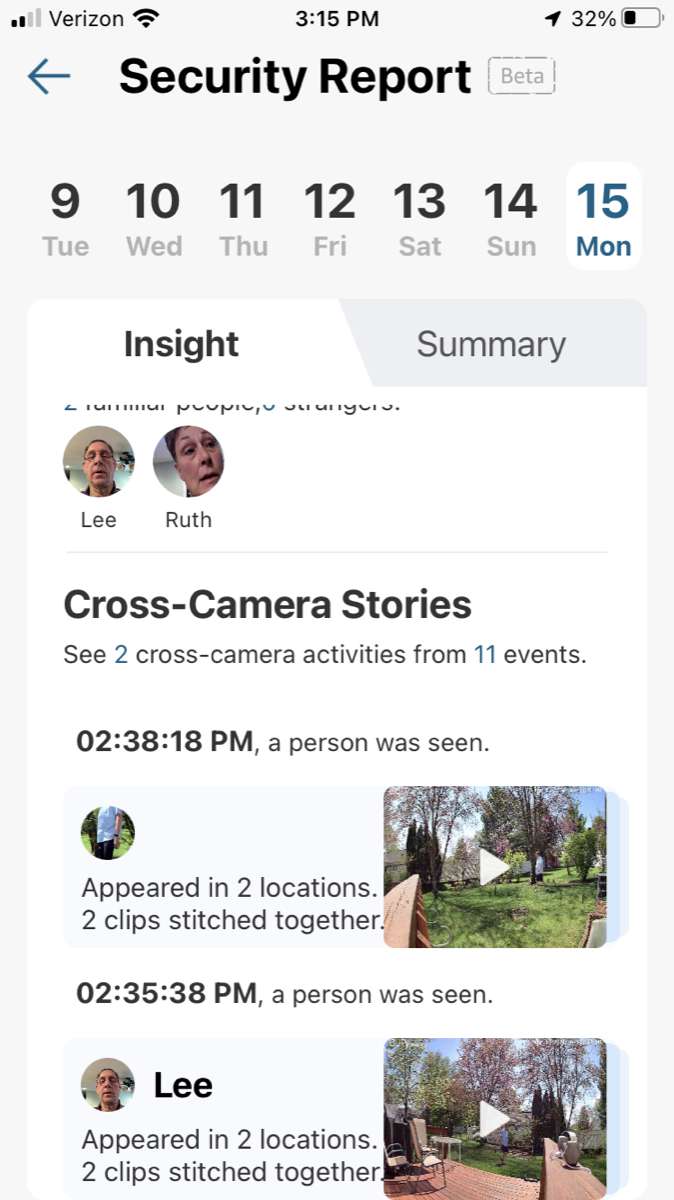Select Sunday the 14th
The image size is (674, 1200).
[x=510, y=218]
